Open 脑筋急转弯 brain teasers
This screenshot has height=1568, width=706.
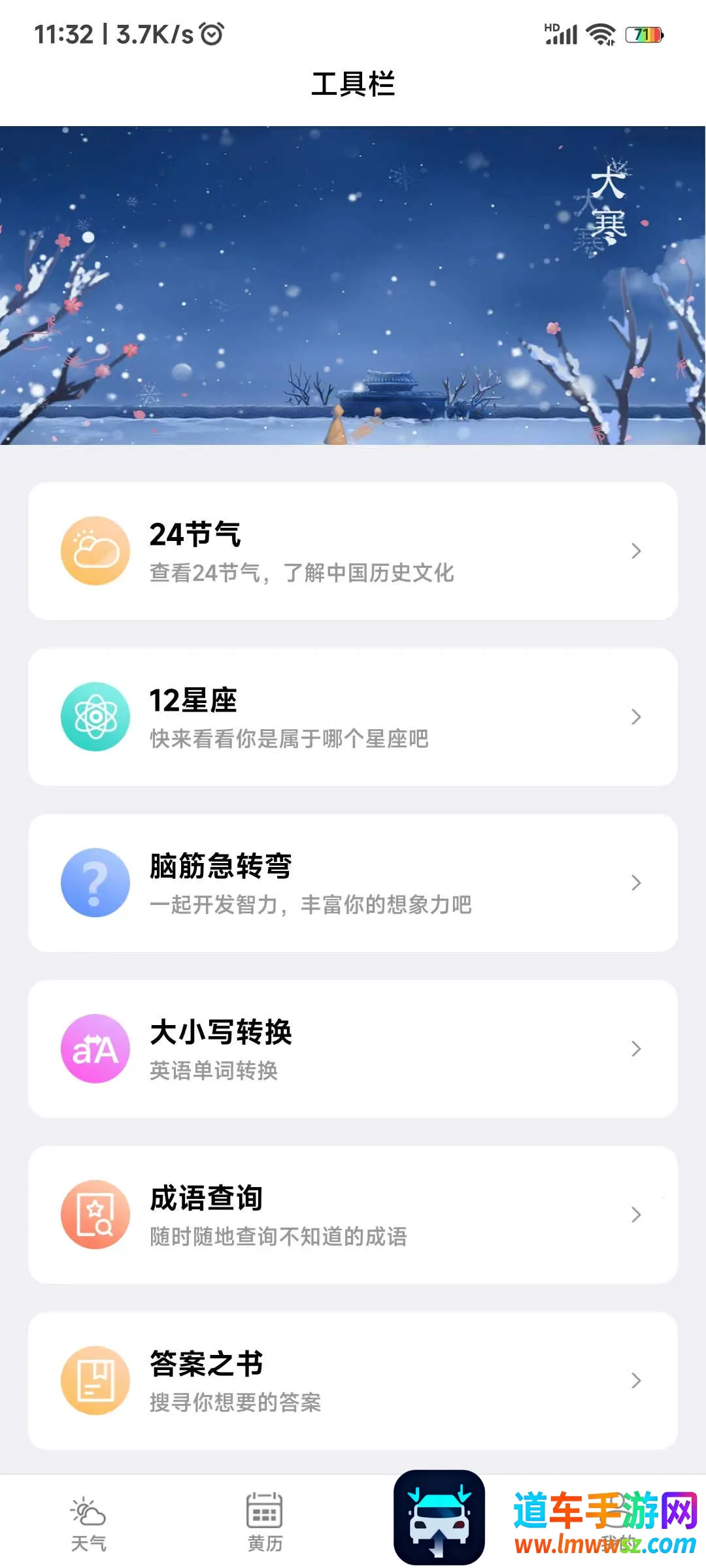point(353,883)
